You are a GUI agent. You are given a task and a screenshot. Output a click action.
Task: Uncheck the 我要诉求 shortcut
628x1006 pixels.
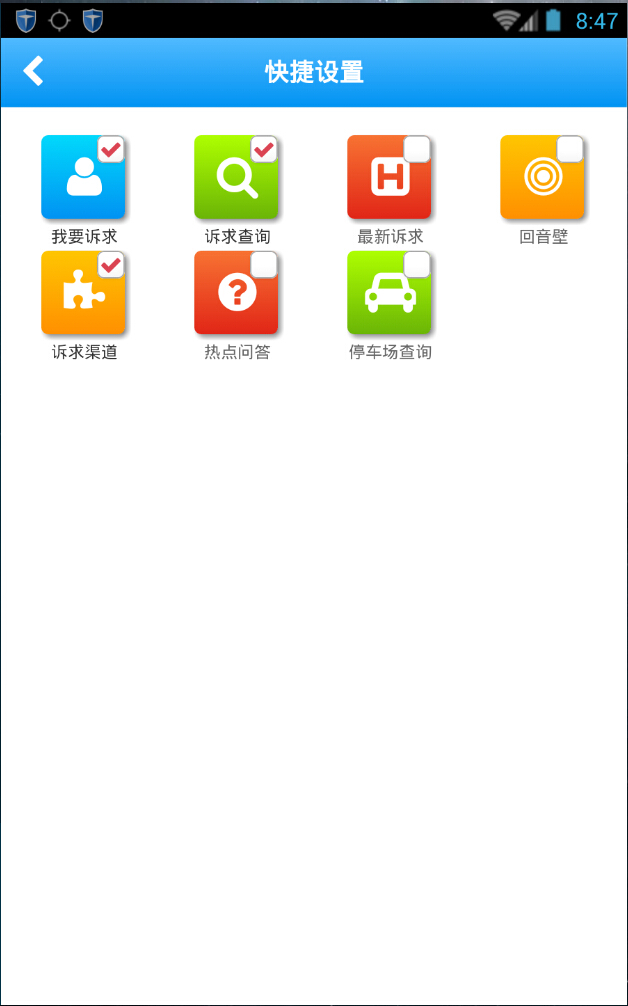(x=110, y=150)
